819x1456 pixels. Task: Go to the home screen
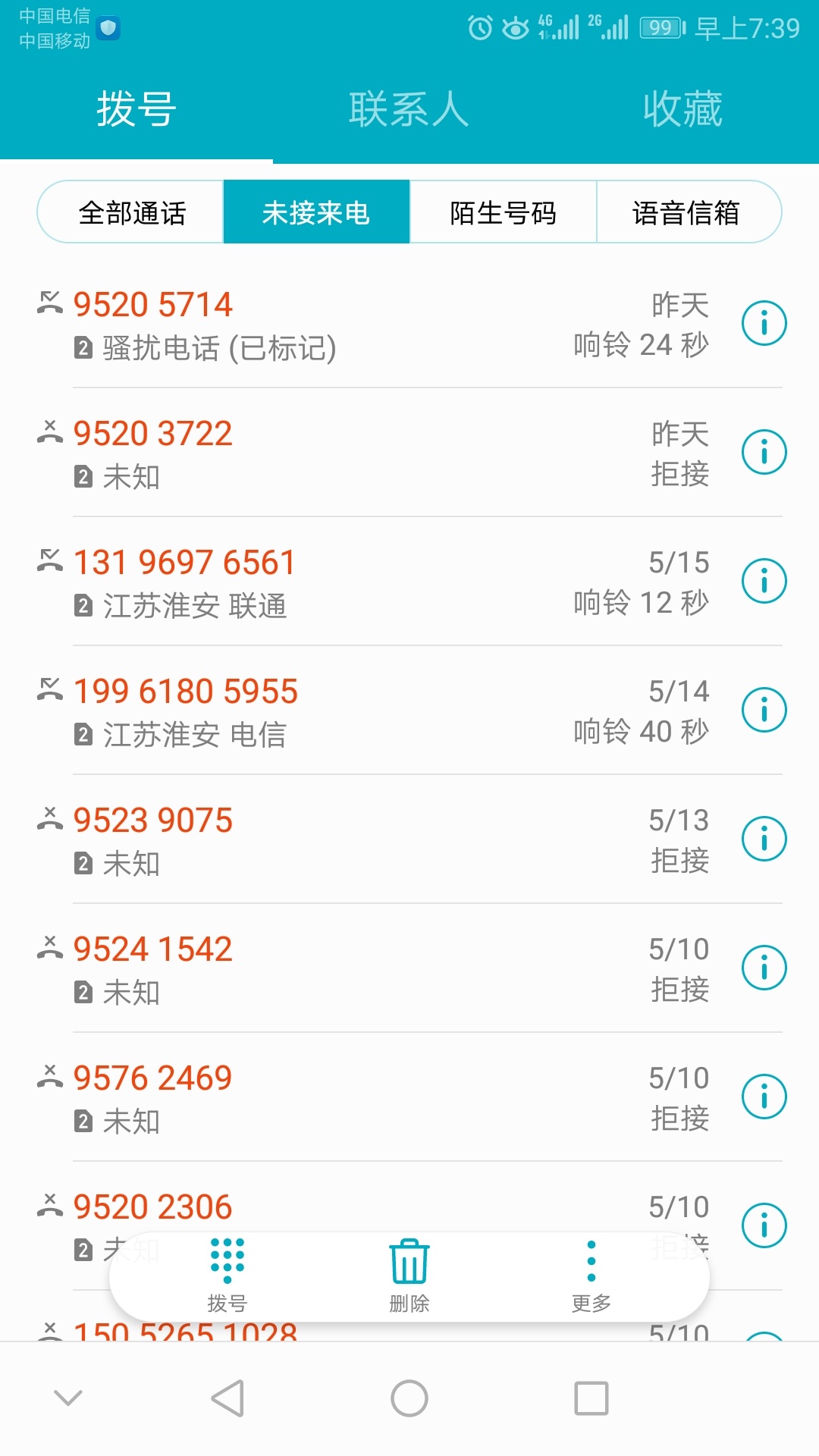coord(409,1398)
